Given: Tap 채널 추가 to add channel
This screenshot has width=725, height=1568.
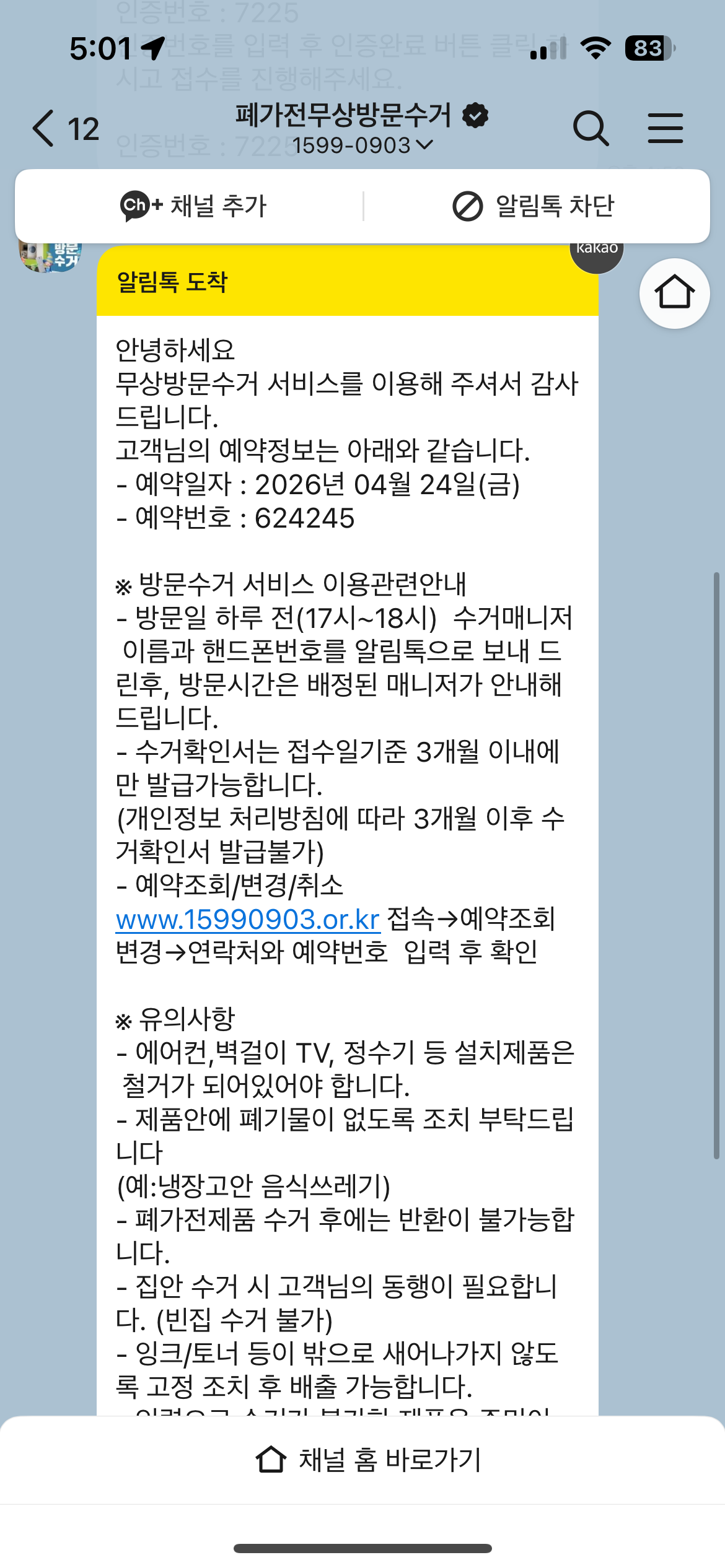Looking at the screenshot, I should click(x=193, y=206).
